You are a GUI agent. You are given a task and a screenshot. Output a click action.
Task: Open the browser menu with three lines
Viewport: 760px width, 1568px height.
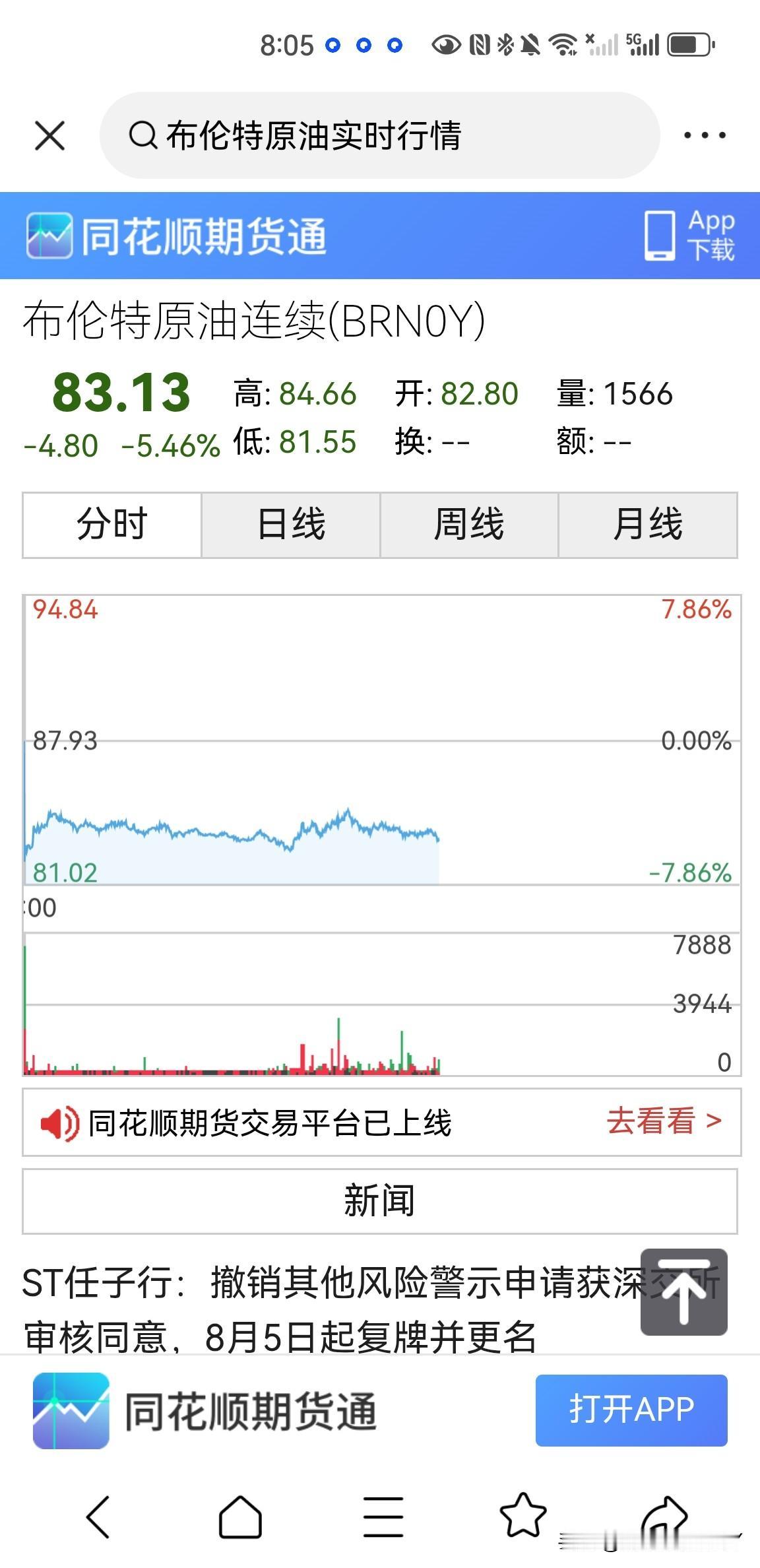pyautogui.click(x=383, y=1517)
